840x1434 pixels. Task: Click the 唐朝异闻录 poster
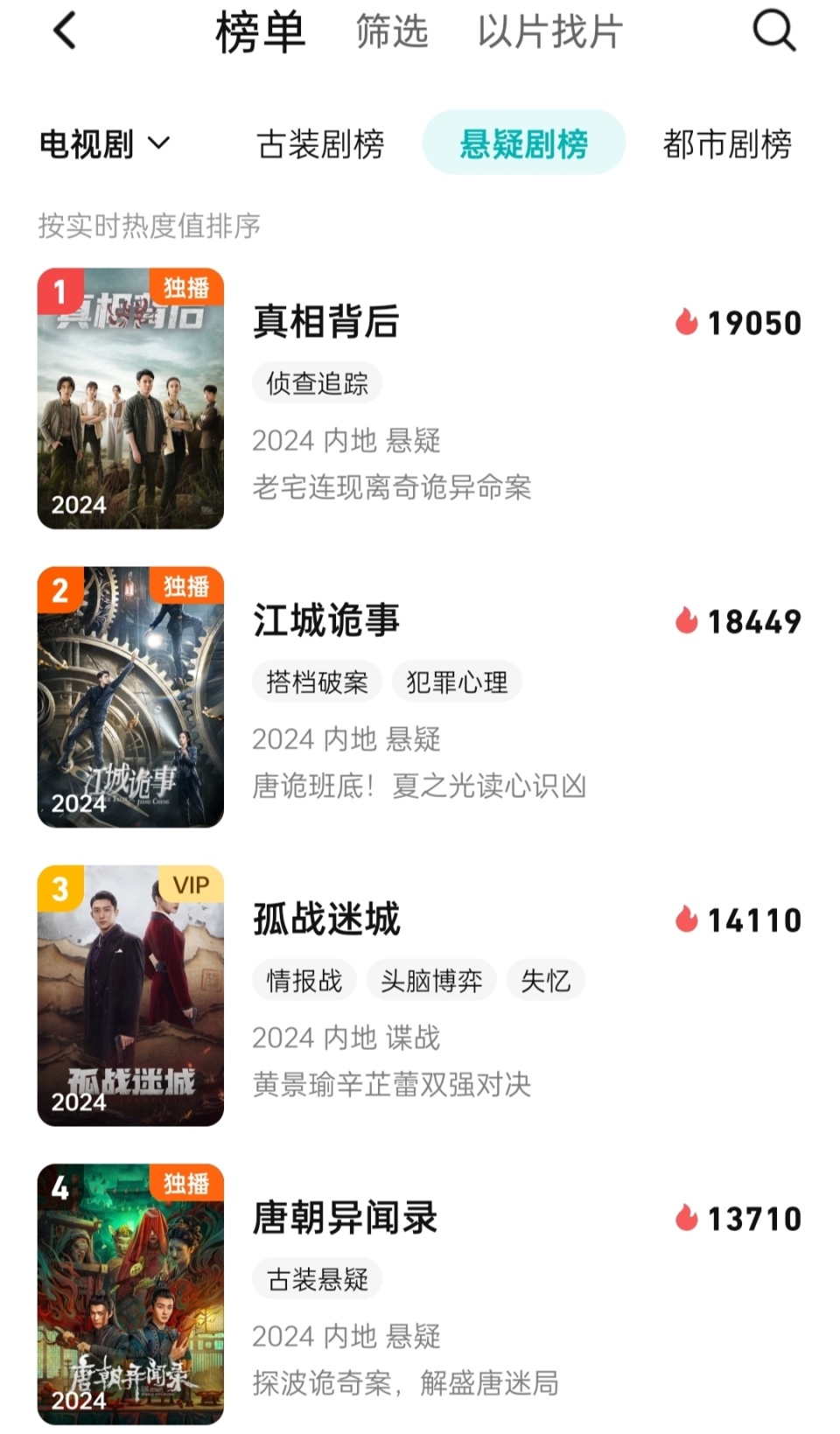pos(129,1292)
